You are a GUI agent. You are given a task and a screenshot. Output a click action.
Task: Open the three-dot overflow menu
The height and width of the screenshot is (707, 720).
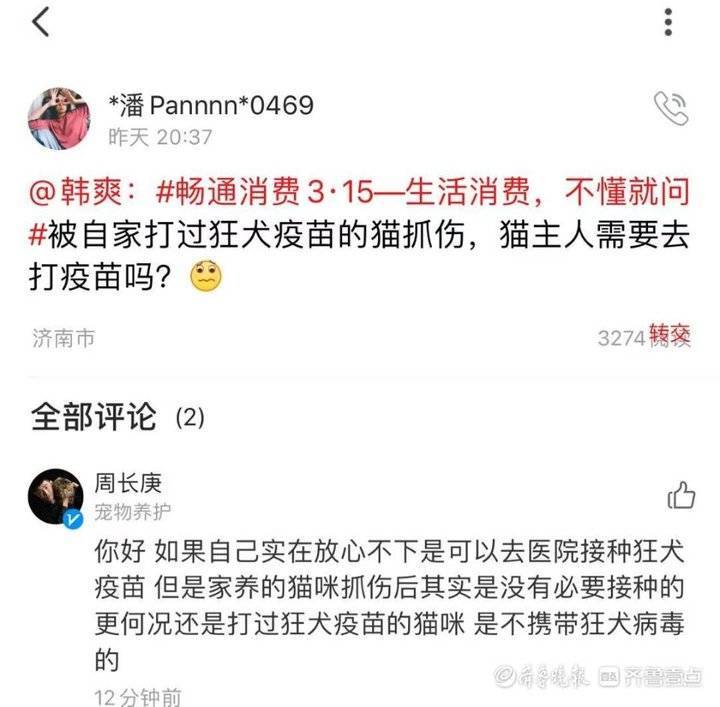click(x=668, y=21)
